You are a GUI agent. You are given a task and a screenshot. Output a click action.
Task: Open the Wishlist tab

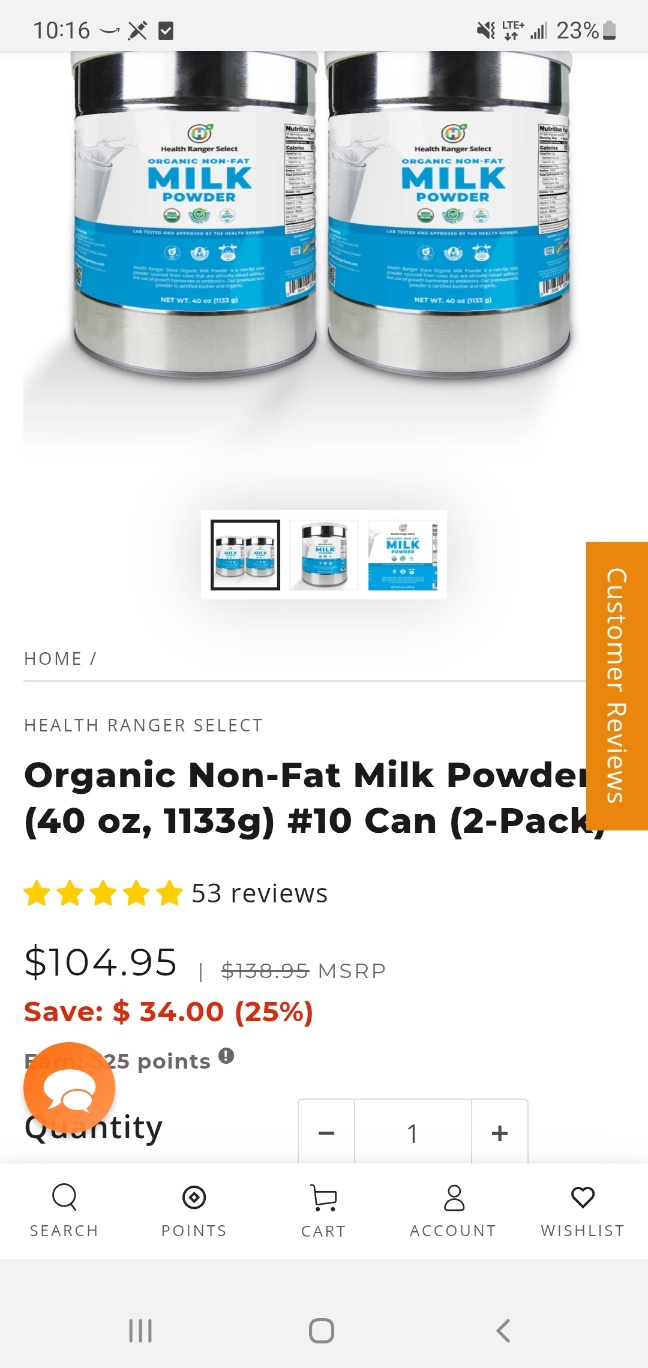click(x=583, y=1211)
